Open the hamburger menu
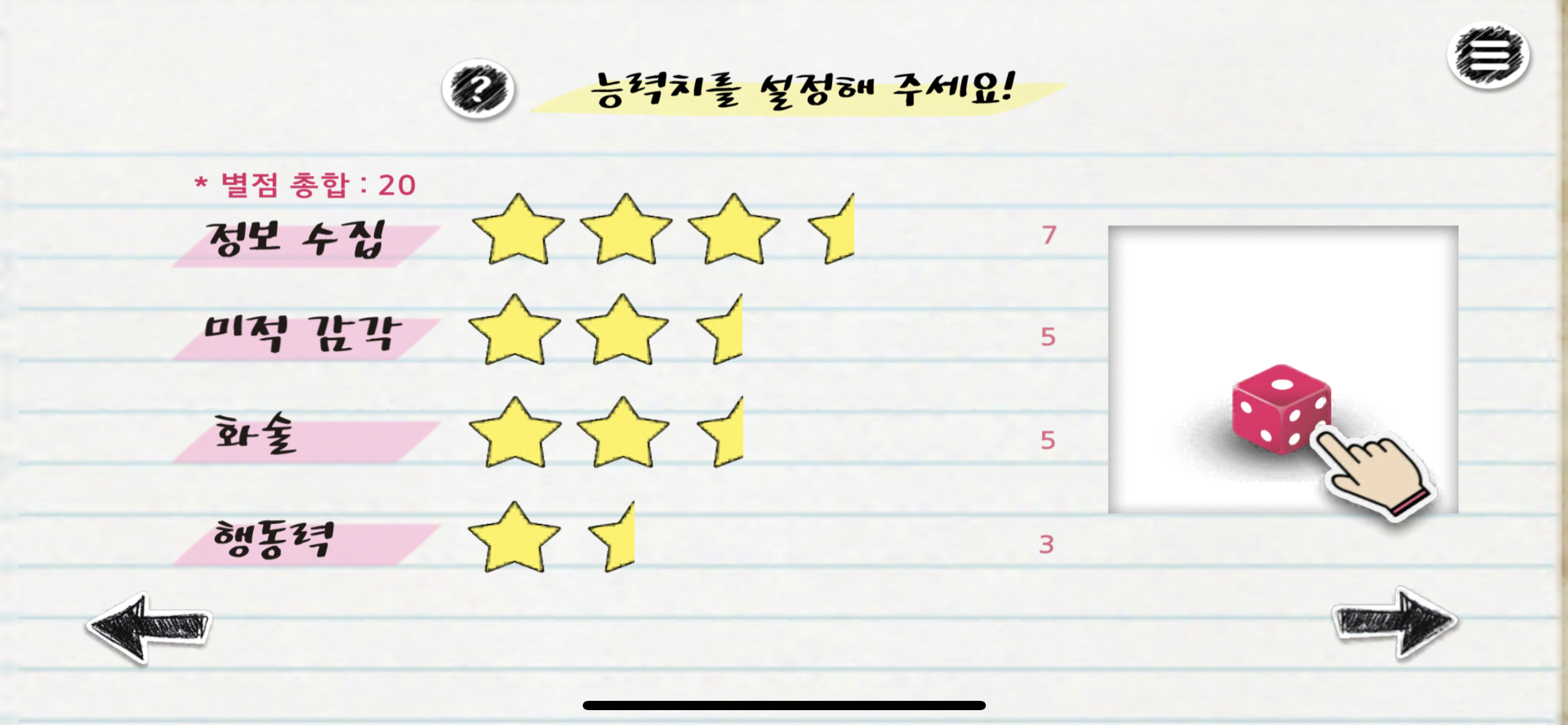Screen dimensions: 1568x725 [x=1488, y=56]
